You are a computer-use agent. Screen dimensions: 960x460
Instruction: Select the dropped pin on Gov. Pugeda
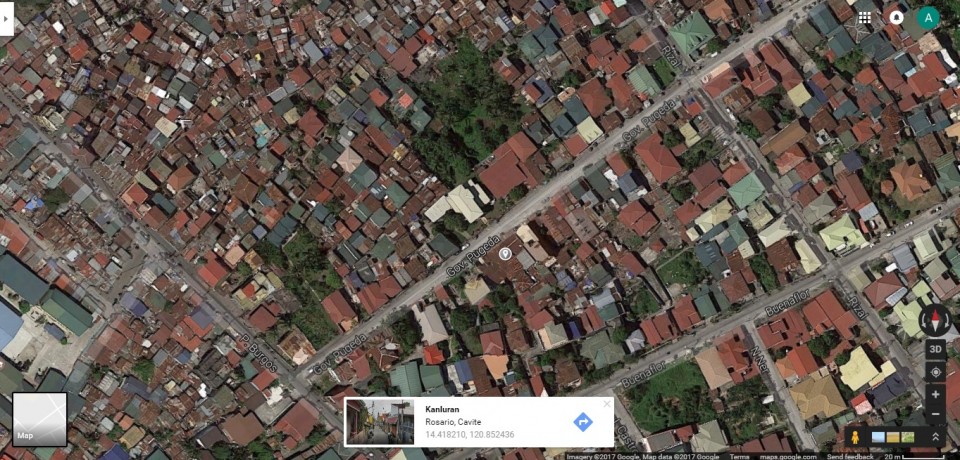pyautogui.click(x=506, y=253)
